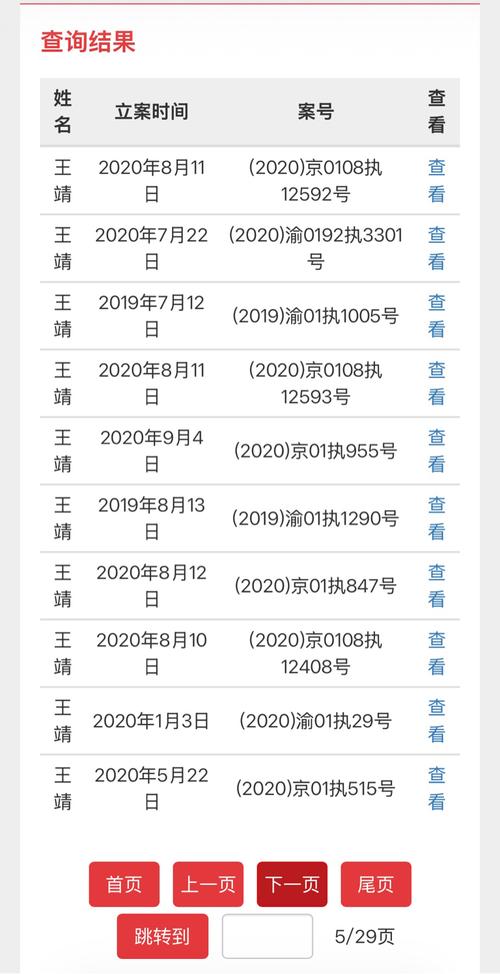Open 查看 link for case 京0108执12408号
The width and height of the screenshot is (500, 974).
coord(437,653)
